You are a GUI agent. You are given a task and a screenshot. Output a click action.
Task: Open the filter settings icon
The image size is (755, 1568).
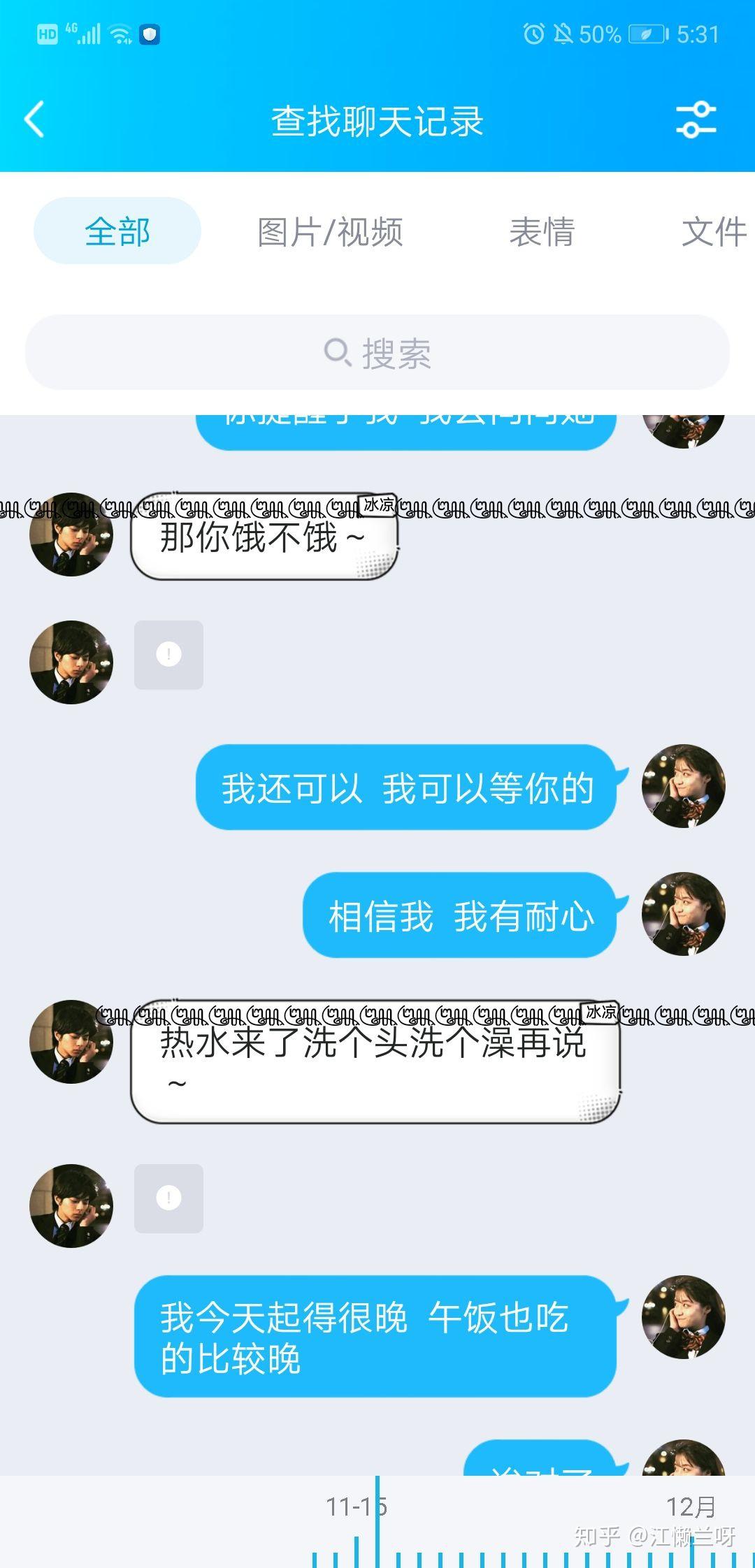pyautogui.click(x=696, y=119)
